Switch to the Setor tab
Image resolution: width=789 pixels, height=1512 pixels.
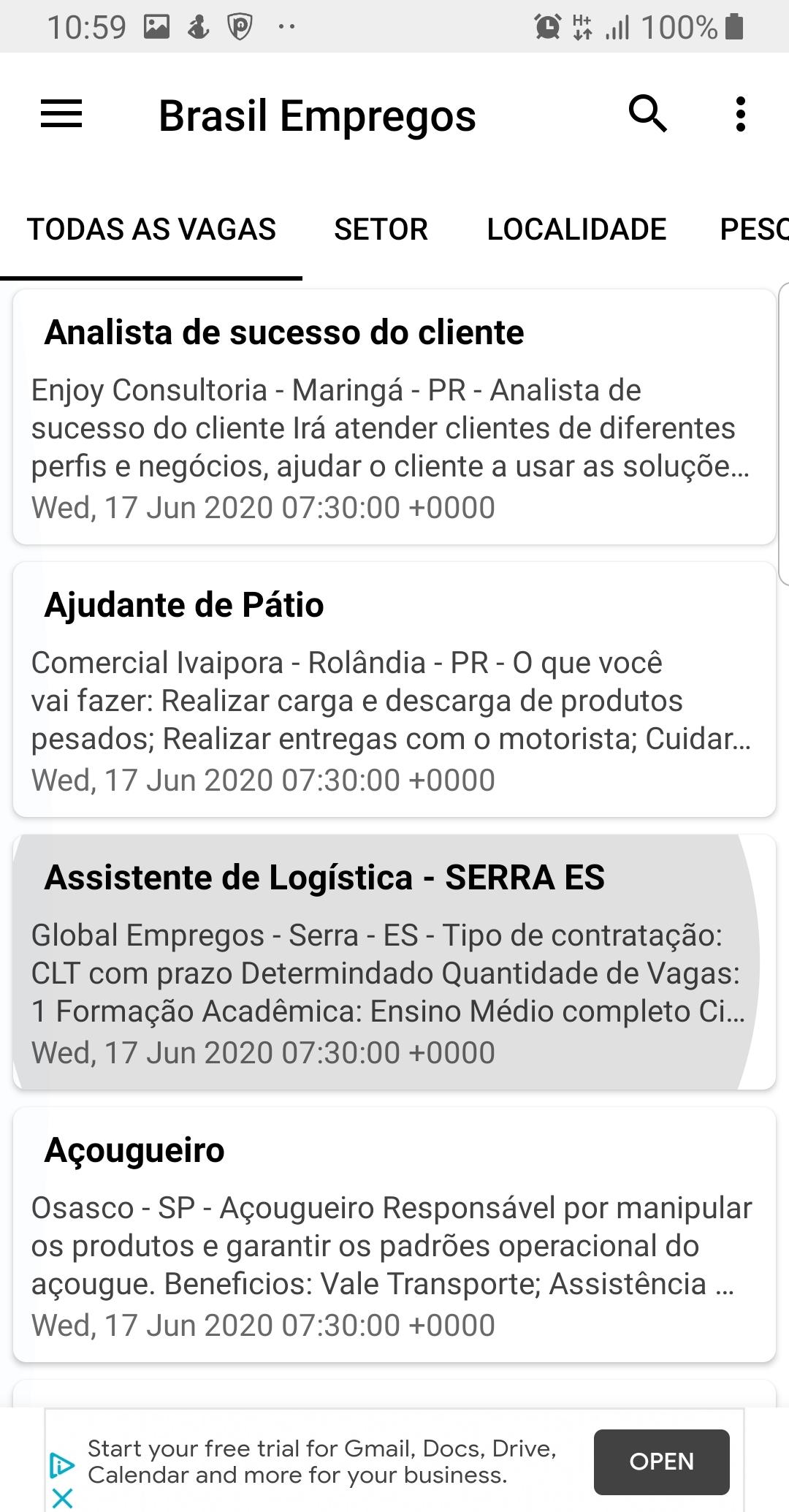coord(381,229)
